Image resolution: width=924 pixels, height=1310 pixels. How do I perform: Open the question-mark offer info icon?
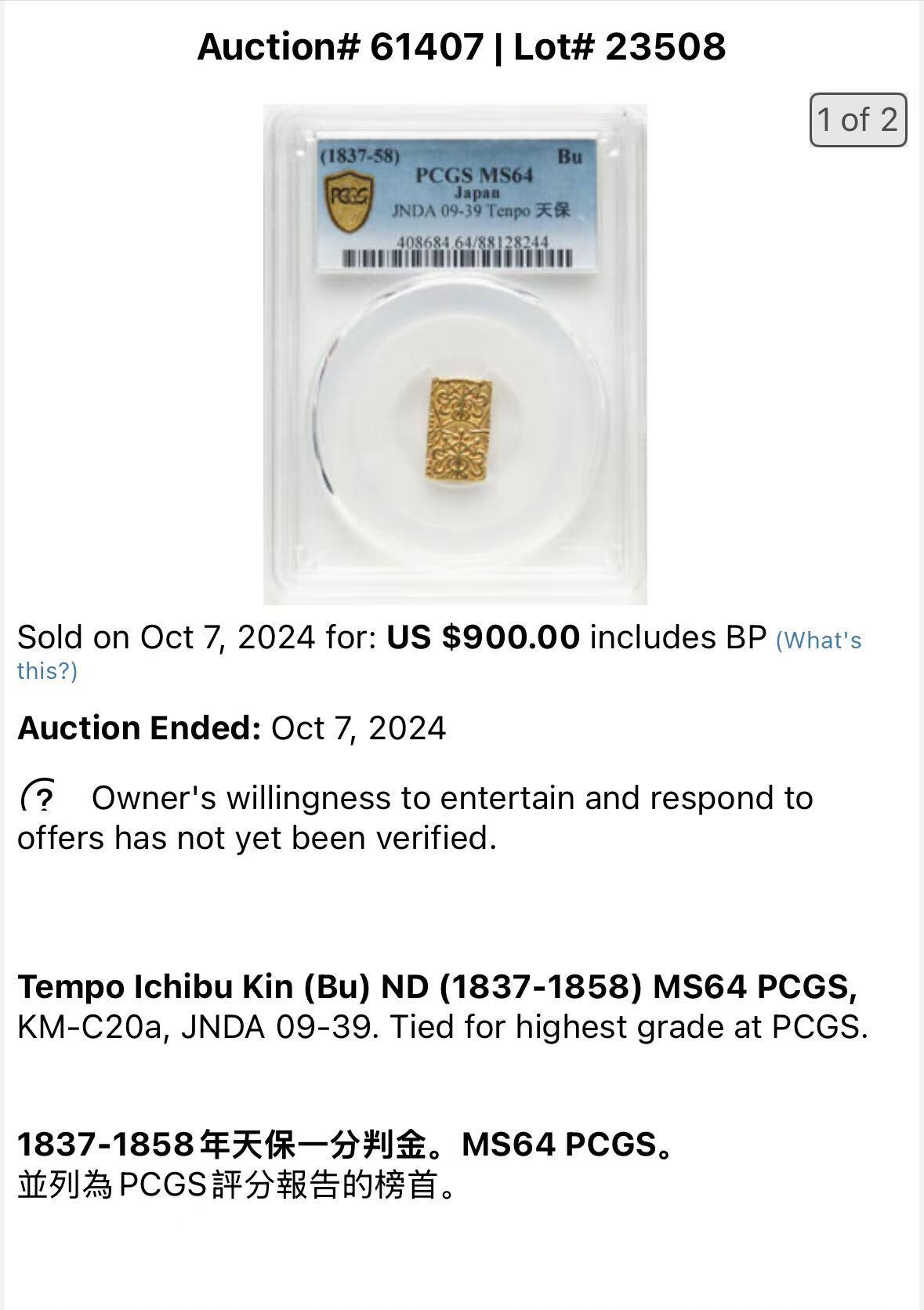[x=38, y=797]
